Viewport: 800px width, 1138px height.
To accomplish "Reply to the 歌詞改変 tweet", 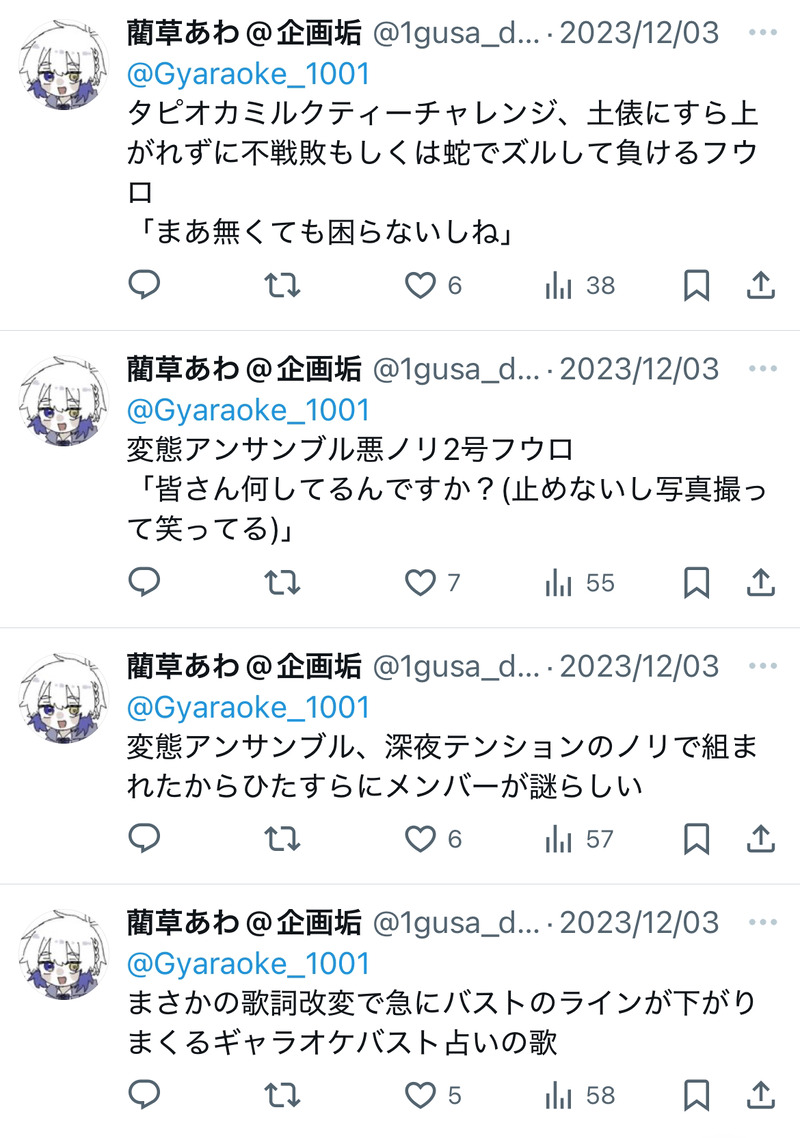I will (x=145, y=1095).
